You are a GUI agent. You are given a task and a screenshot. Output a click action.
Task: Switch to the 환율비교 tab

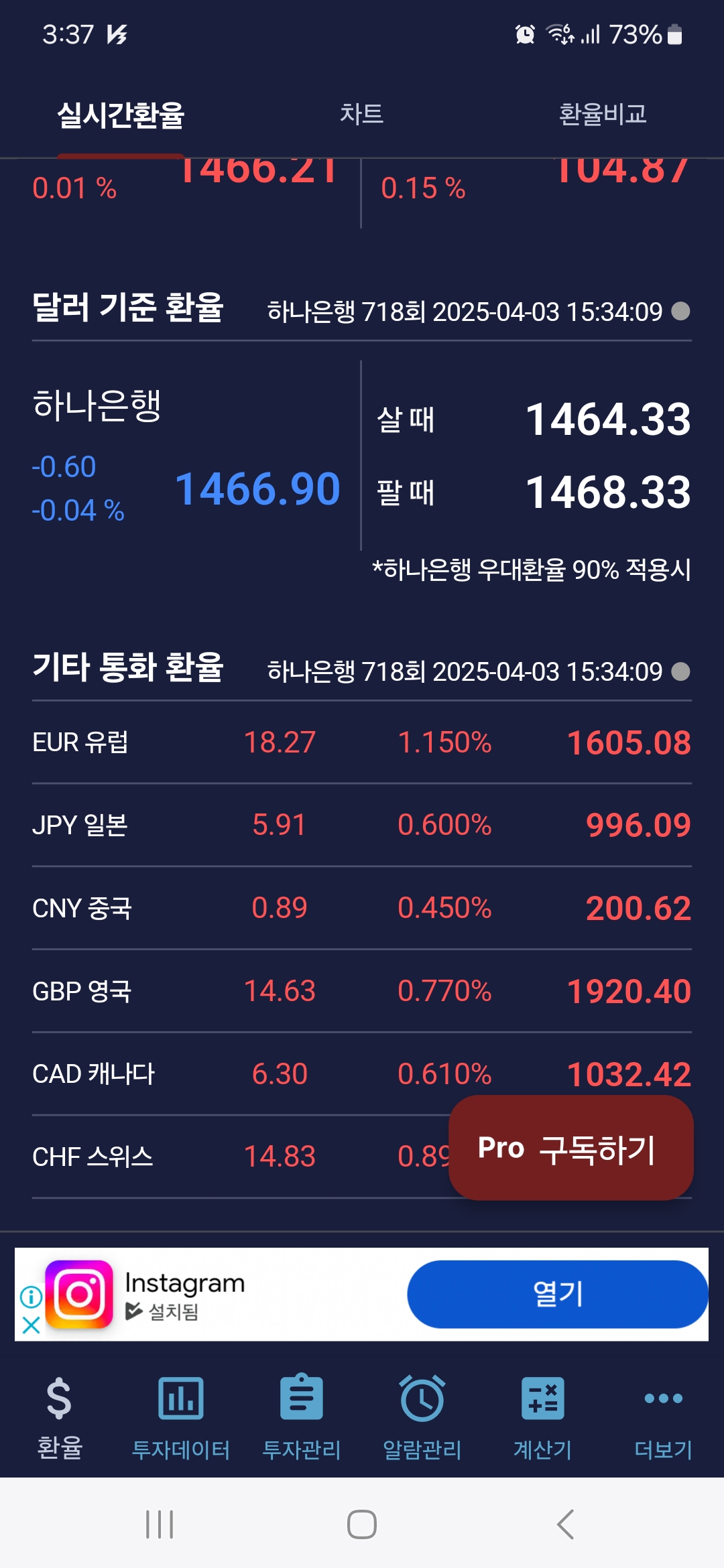(602, 114)
